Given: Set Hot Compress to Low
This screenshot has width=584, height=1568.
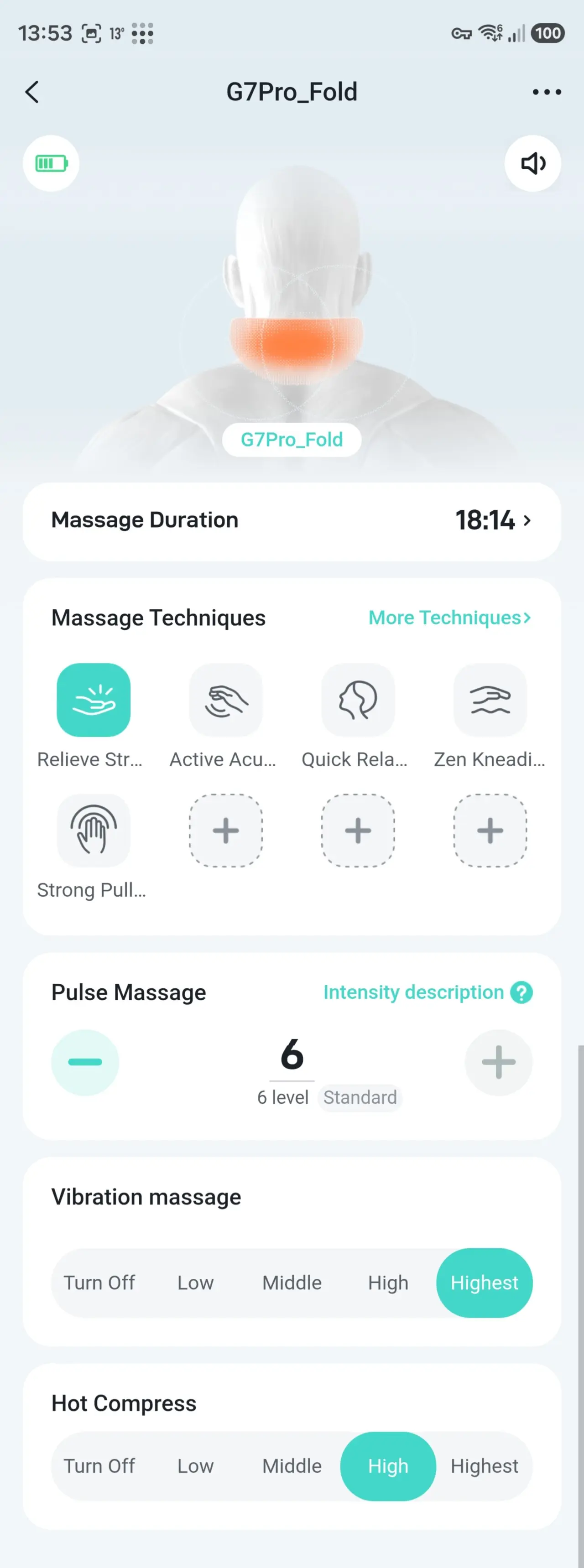Looking at the screenshot, I should coord(195,1466).
